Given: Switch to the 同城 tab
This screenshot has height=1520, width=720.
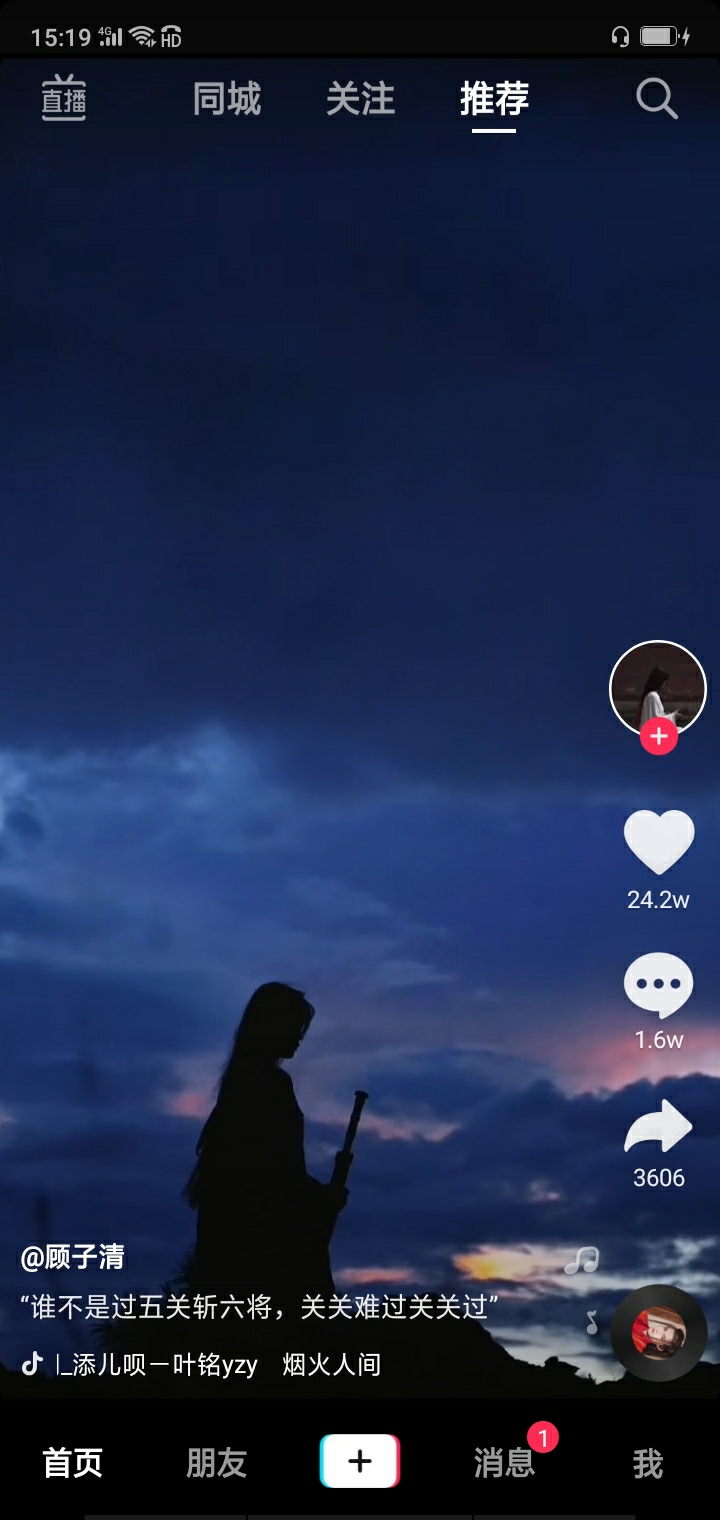Looking at the screenshot, I should pyautogui.click(x=227, y=99).
